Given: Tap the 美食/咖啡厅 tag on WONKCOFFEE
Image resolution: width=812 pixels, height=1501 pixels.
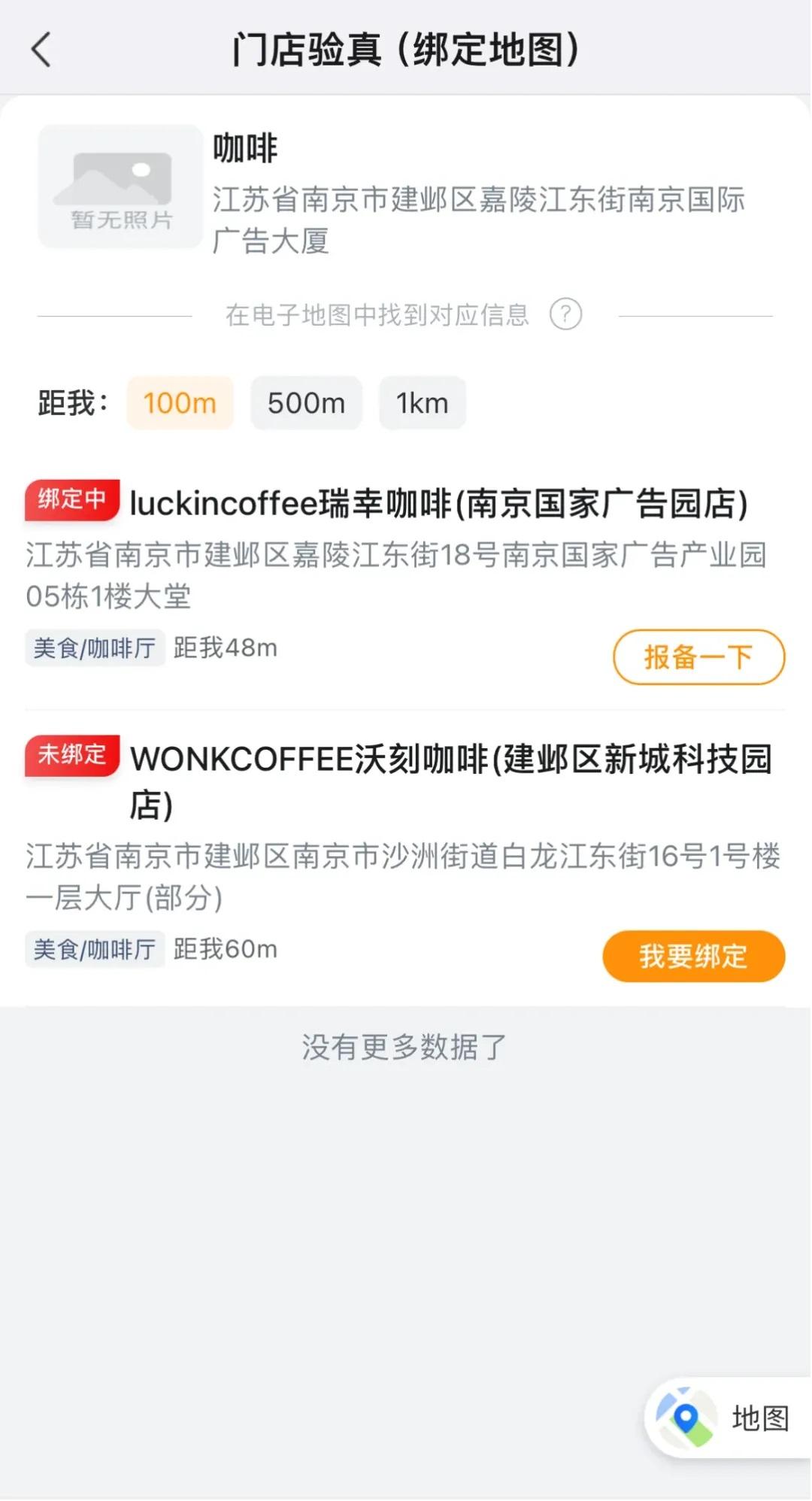Looking at the screenshot, I should tap(94, 949).
